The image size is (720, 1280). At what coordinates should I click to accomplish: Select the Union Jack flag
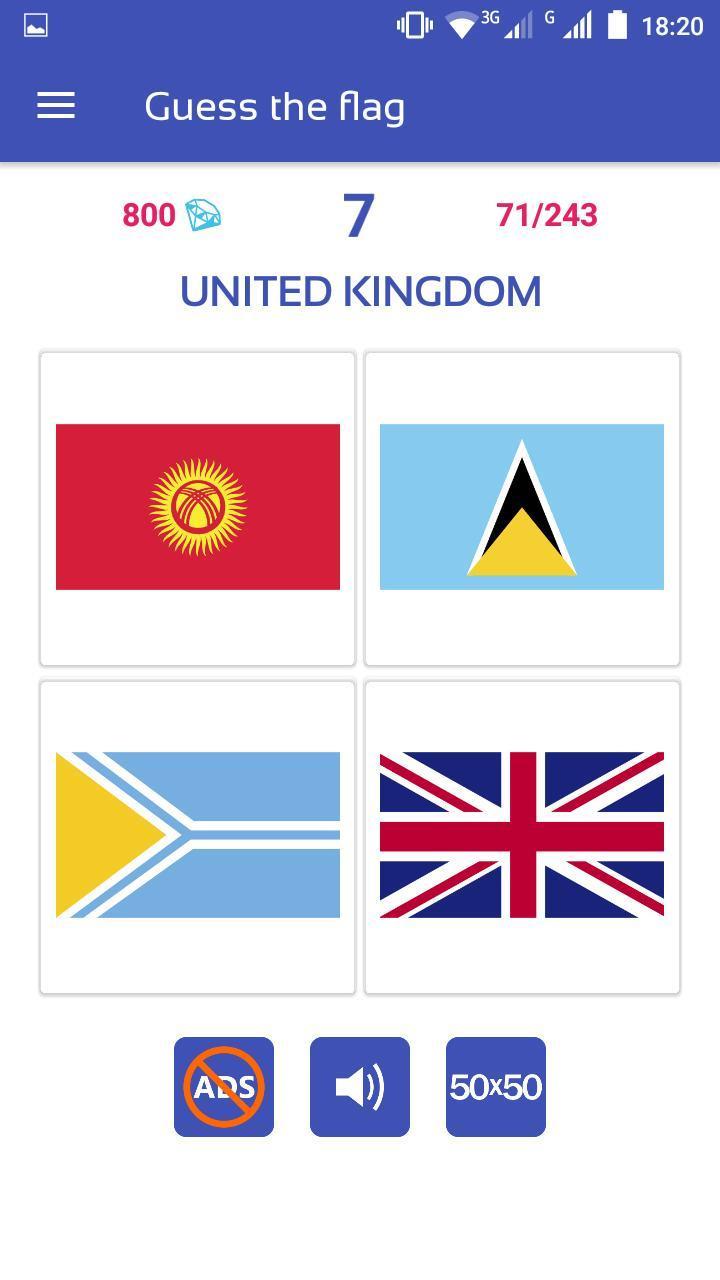coord(522,836)
